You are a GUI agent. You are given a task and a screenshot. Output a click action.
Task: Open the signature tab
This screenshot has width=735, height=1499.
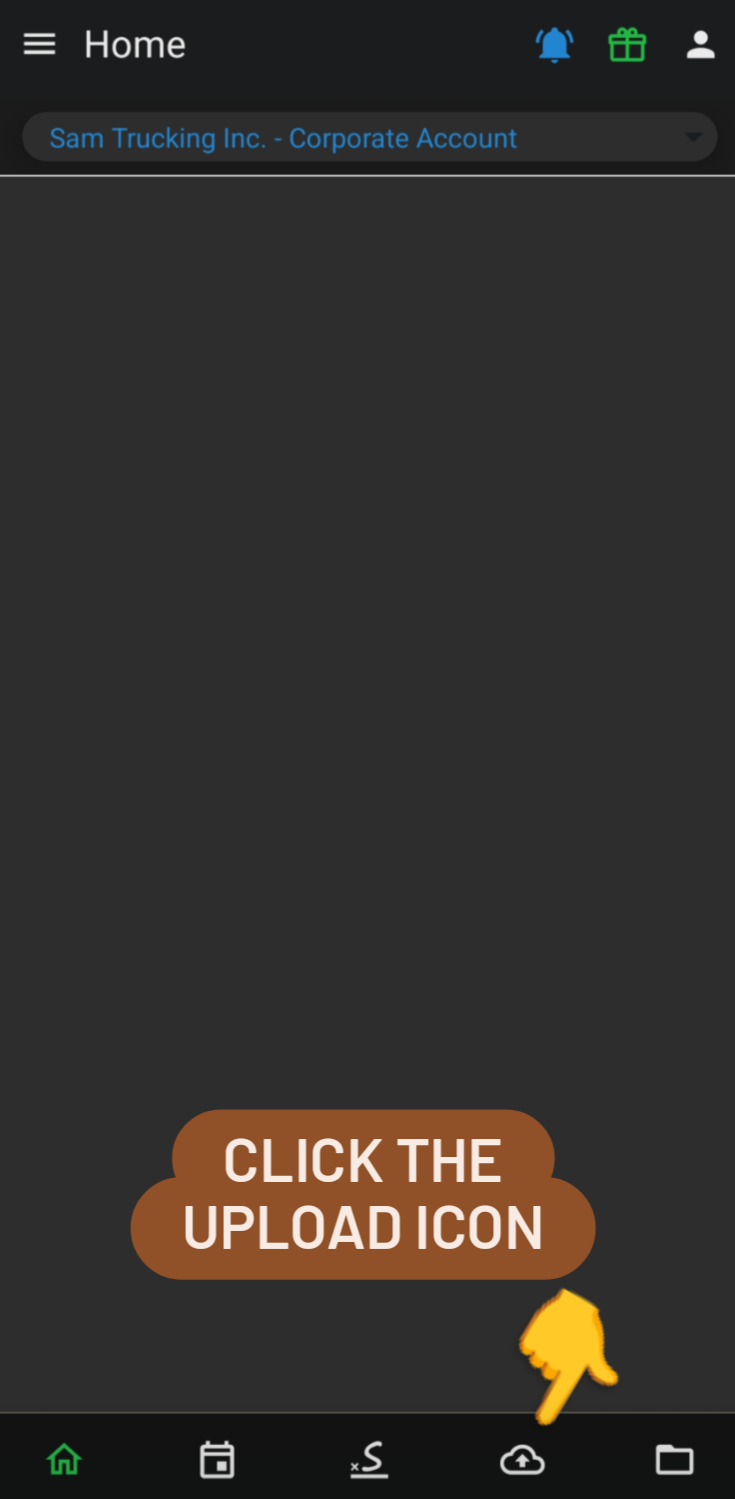click(x=369, y=1460)
